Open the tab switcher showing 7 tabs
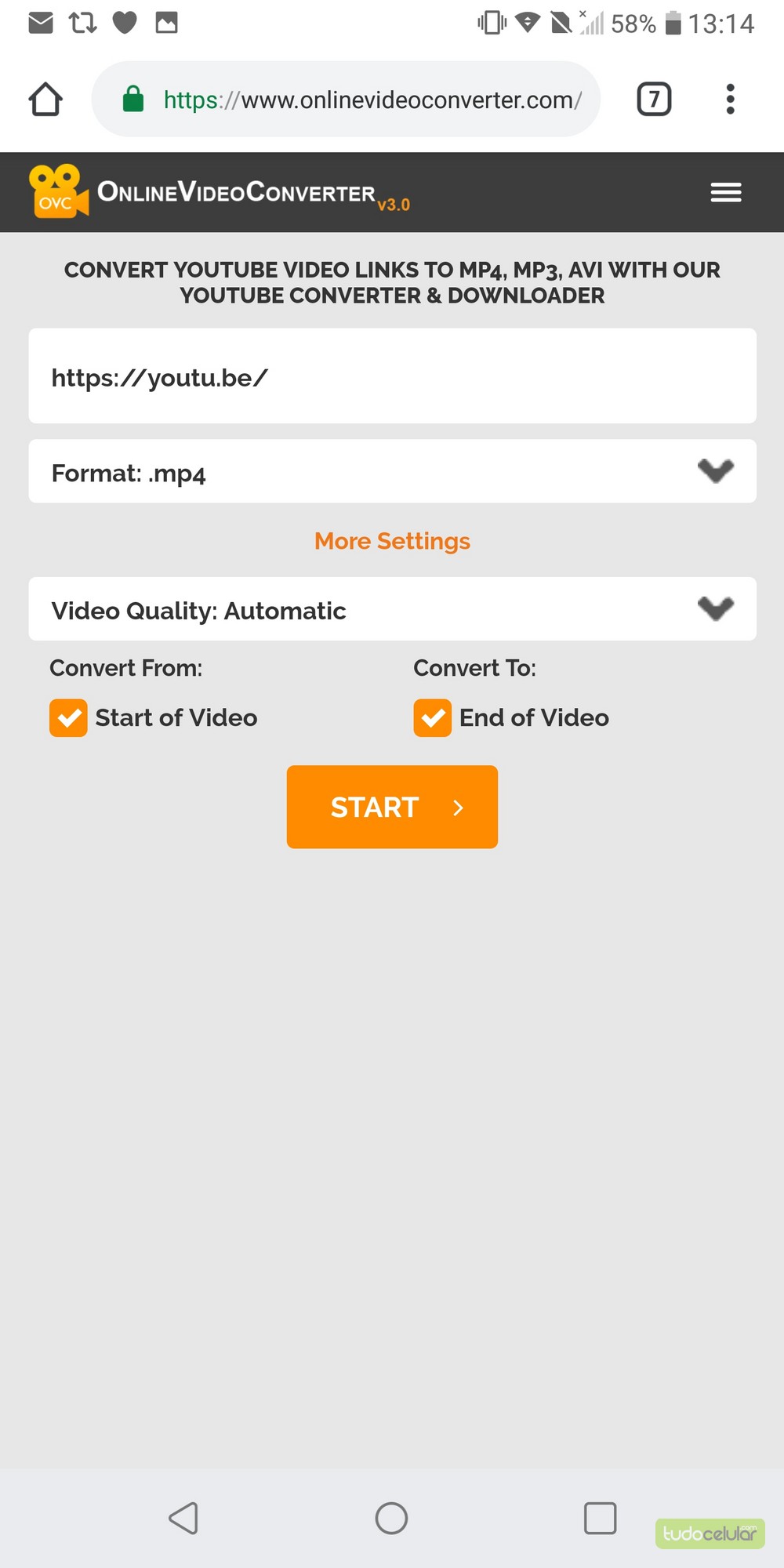The width and height of the screenshot is (784, 1568). (654, 100)
